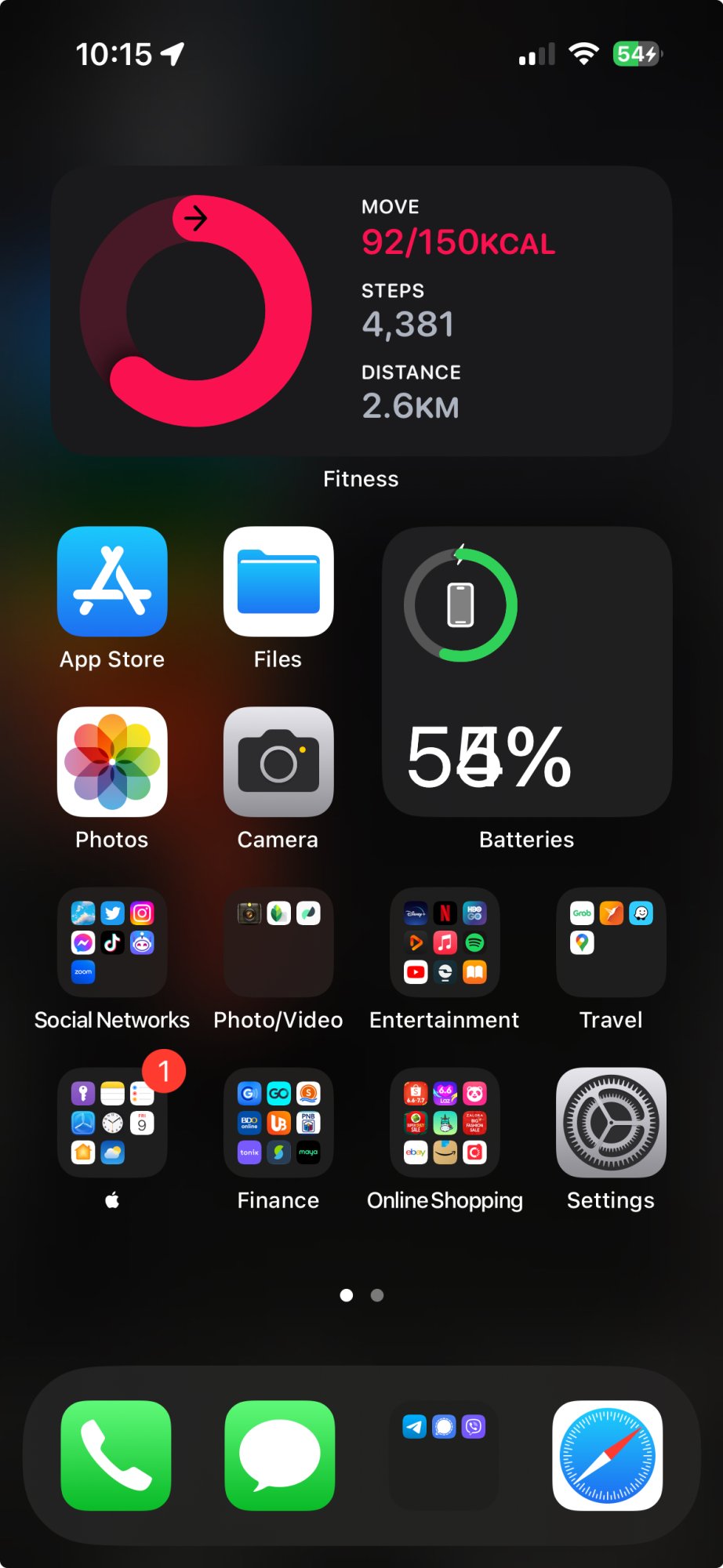Tap the Batteries widget
Image resolution: width=723 pixels, height=1568 pixels.
pyautogui.click(x=526, y=672)
